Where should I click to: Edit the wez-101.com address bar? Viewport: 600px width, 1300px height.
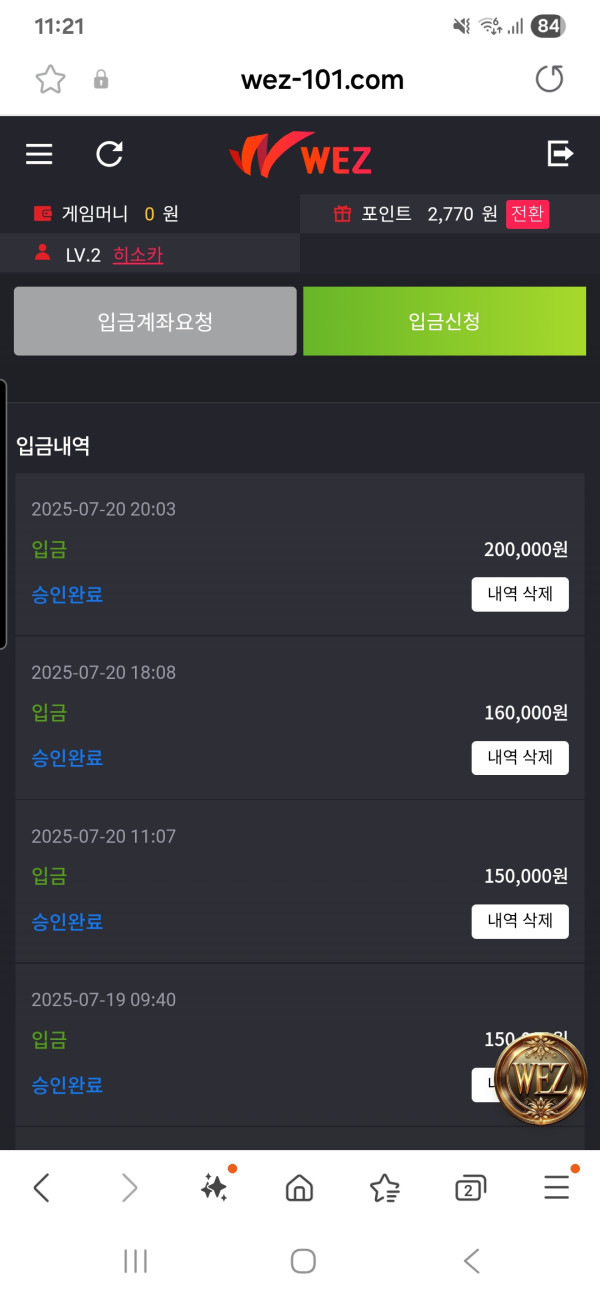pos(322,80)
